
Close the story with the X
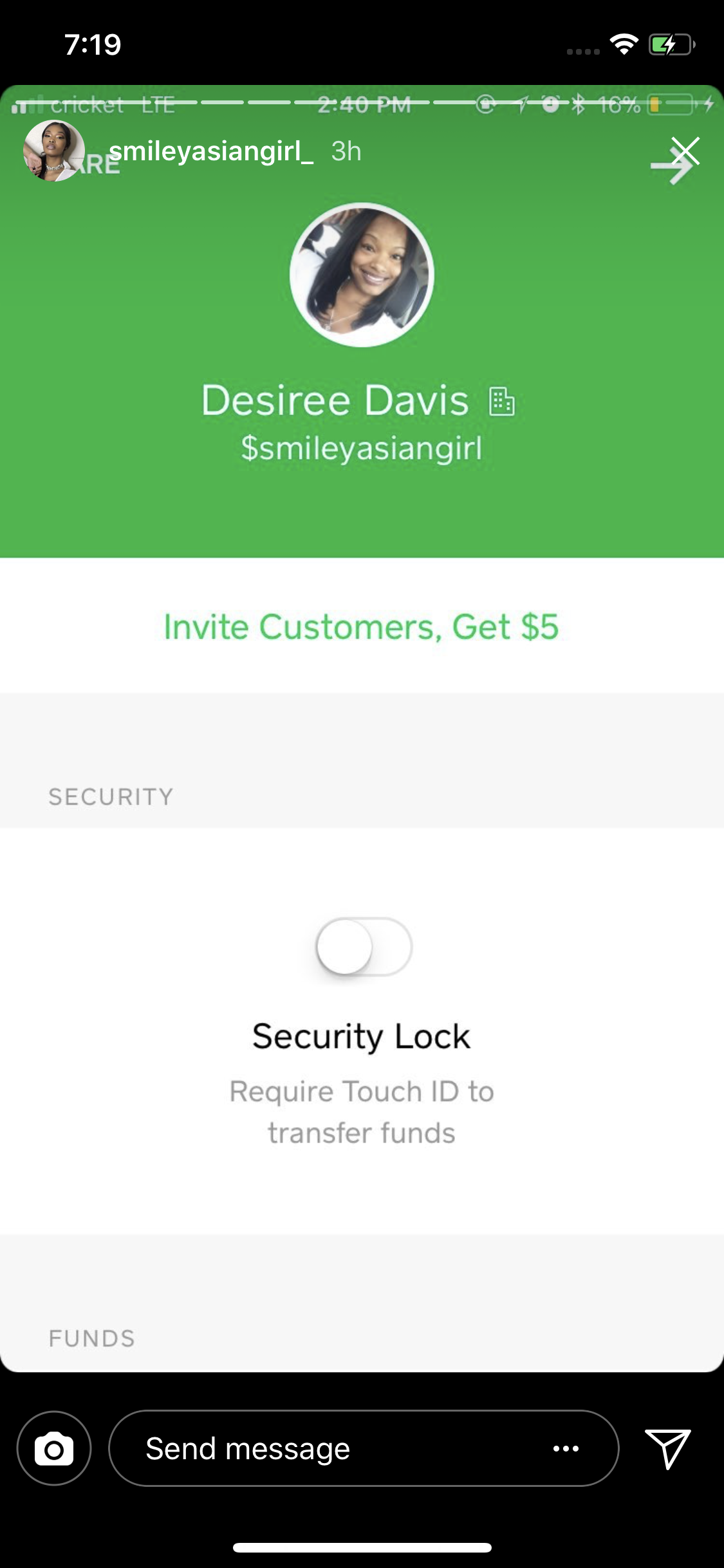pos(685,151)
